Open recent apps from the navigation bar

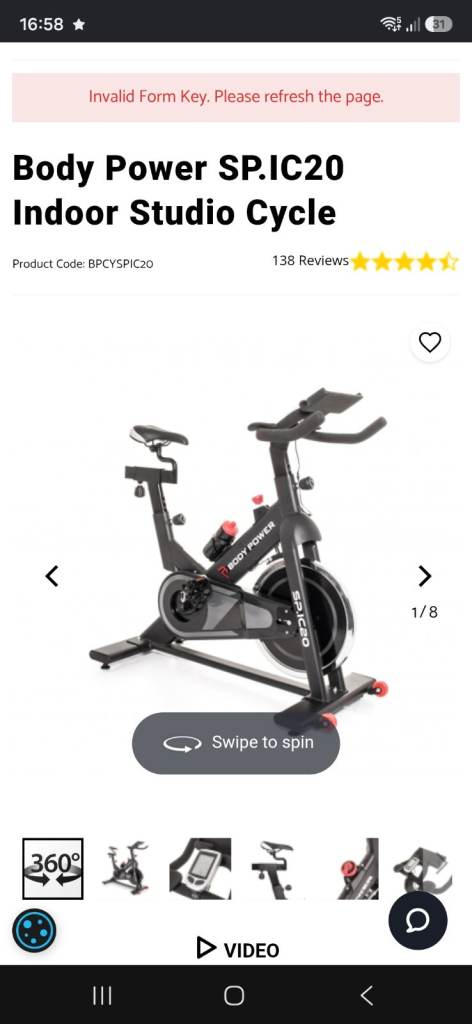[x=102, y=995]
